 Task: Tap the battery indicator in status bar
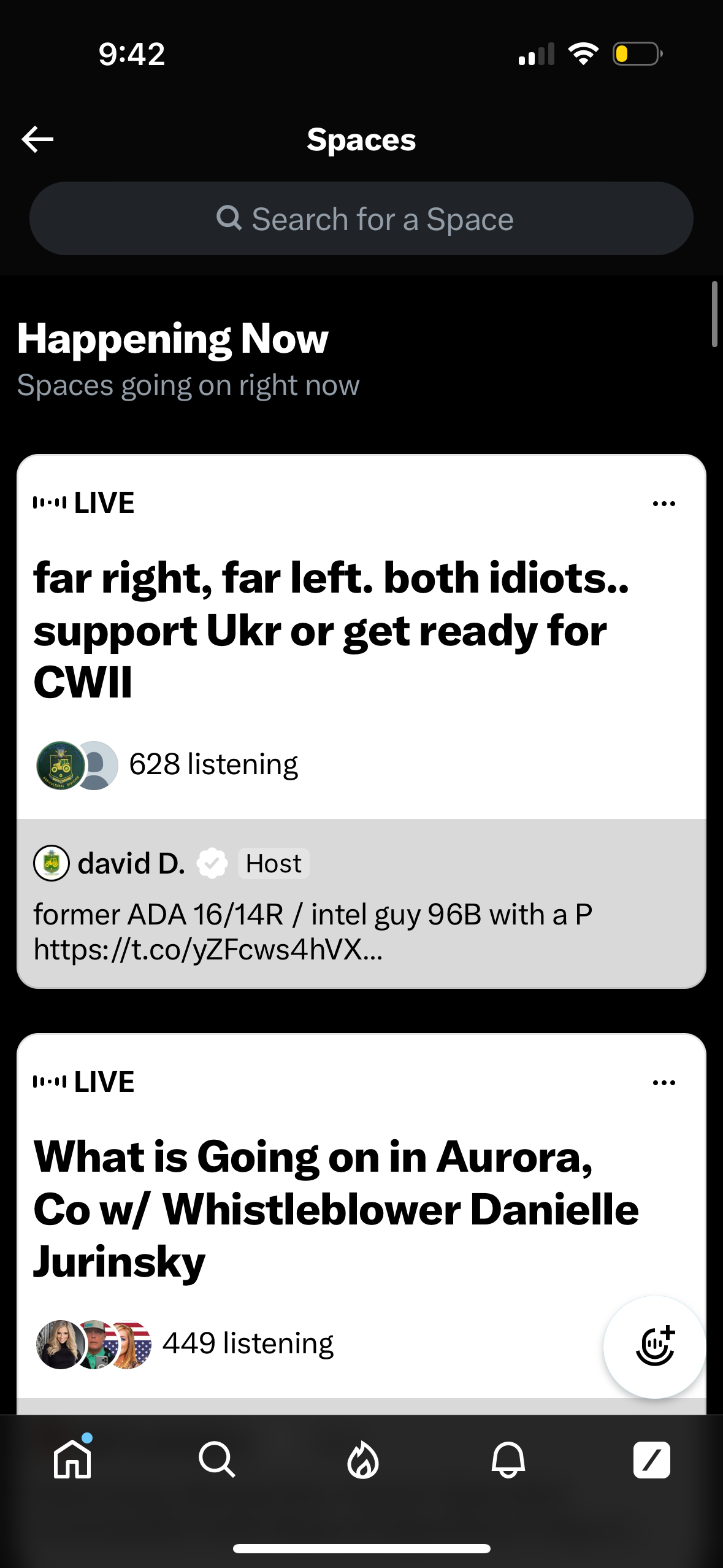635,55
